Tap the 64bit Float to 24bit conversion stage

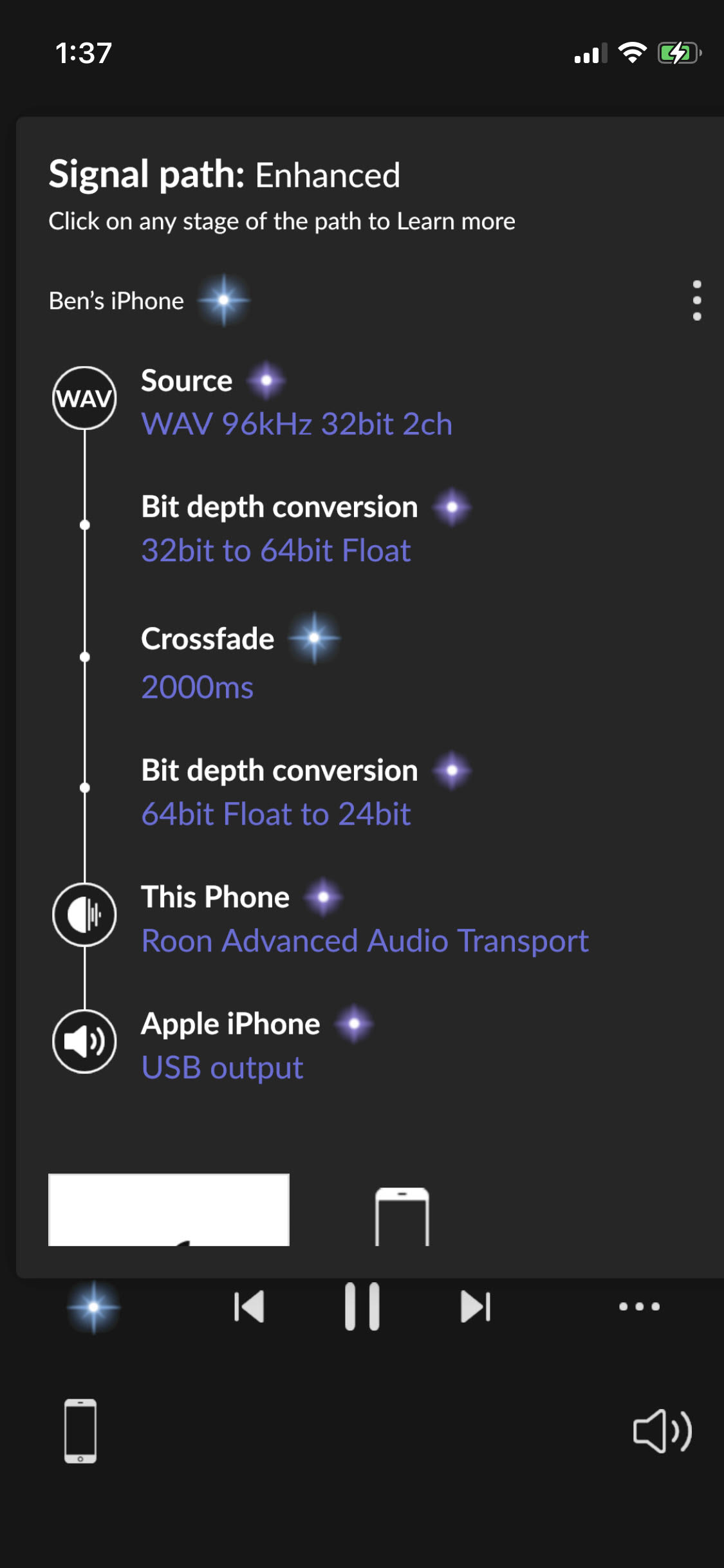[277, 813]
